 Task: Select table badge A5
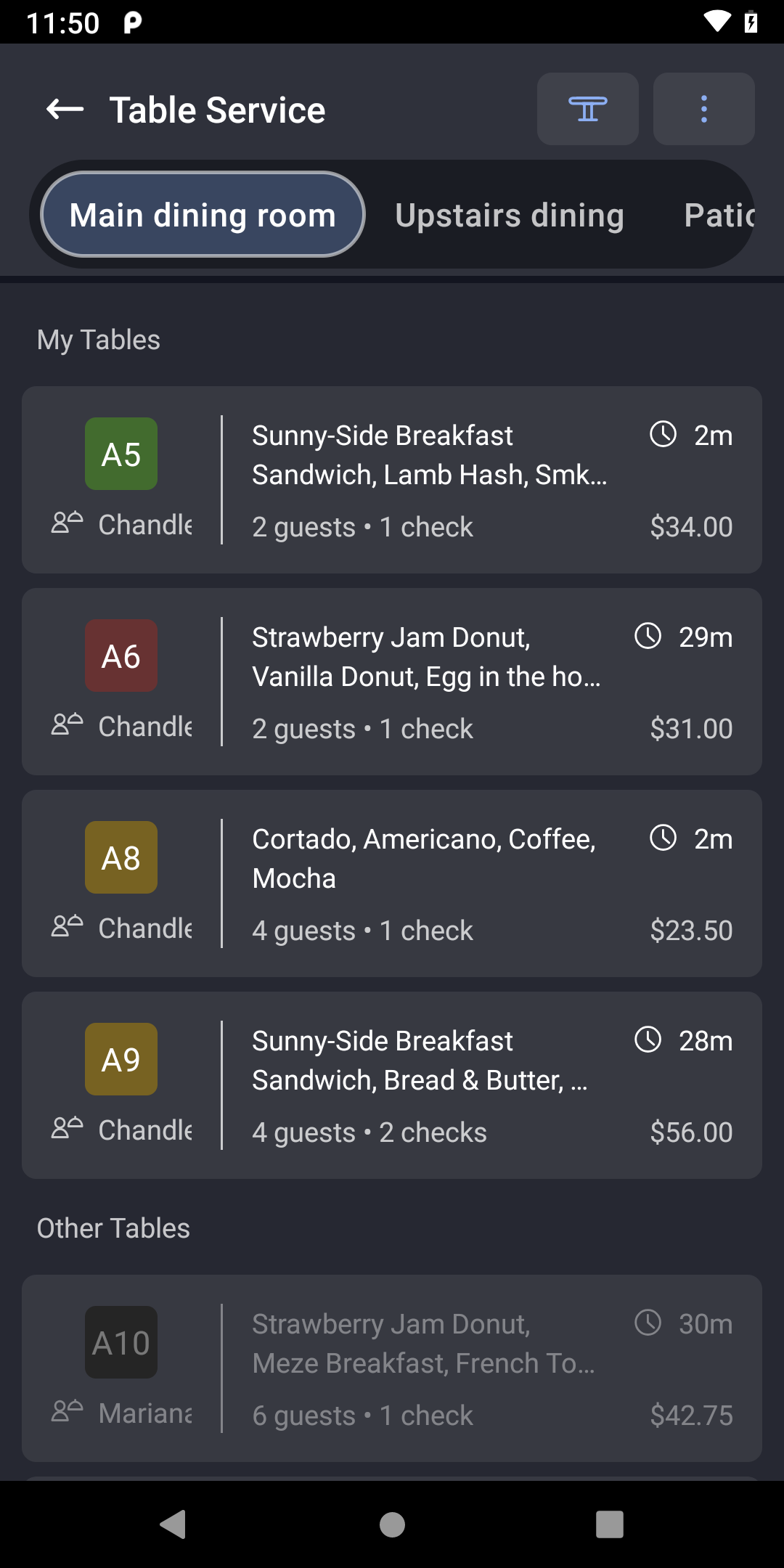(121, 453)
